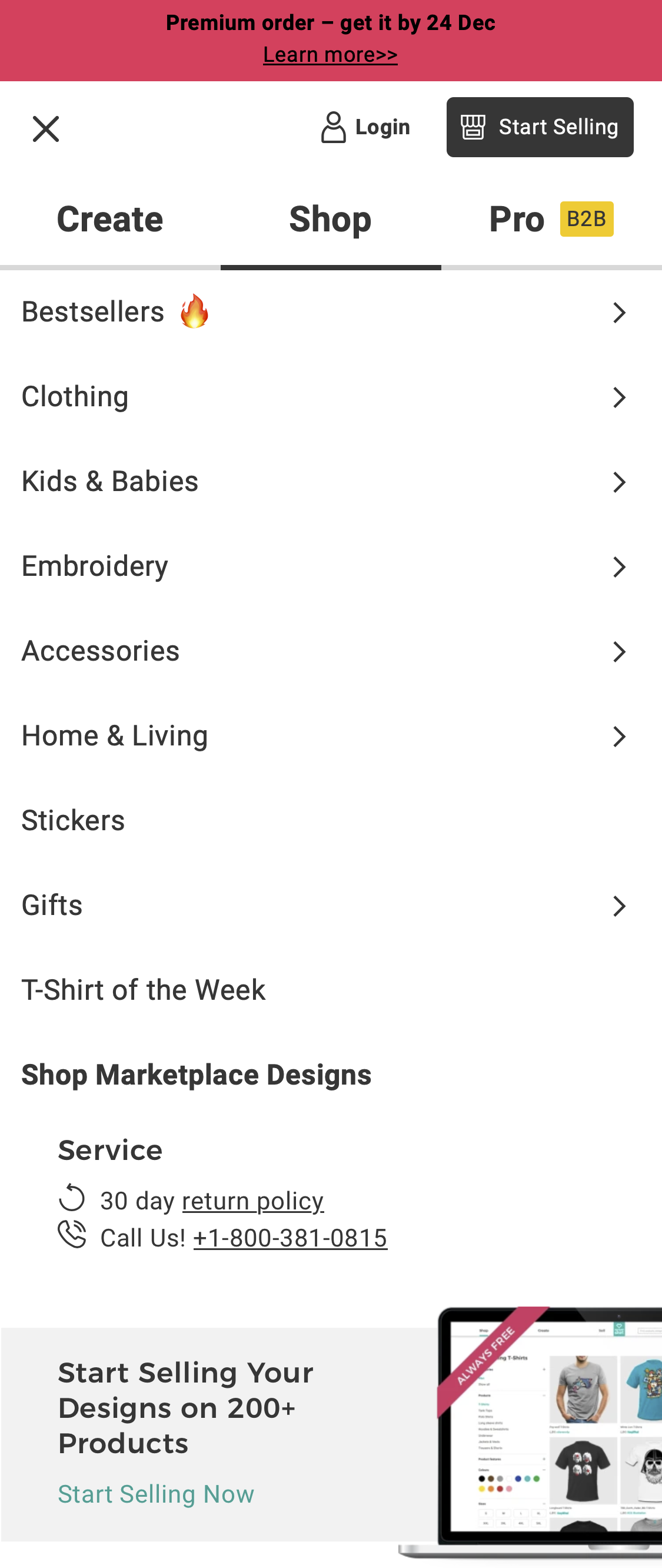Switch to the Pro tab
The image size is (662, 1568).
517,219
